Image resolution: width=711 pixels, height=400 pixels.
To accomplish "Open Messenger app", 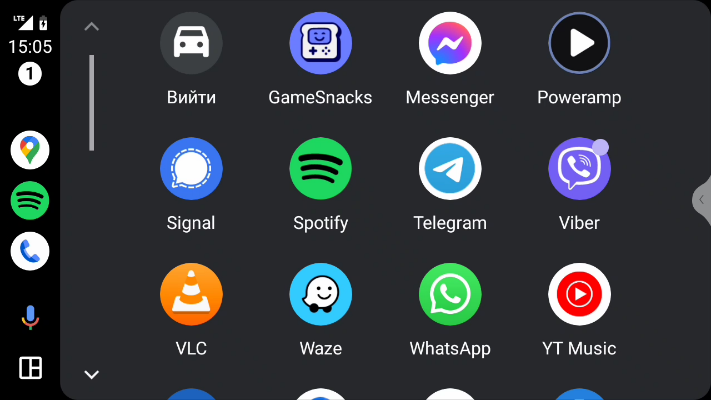I will coord(450,44).
